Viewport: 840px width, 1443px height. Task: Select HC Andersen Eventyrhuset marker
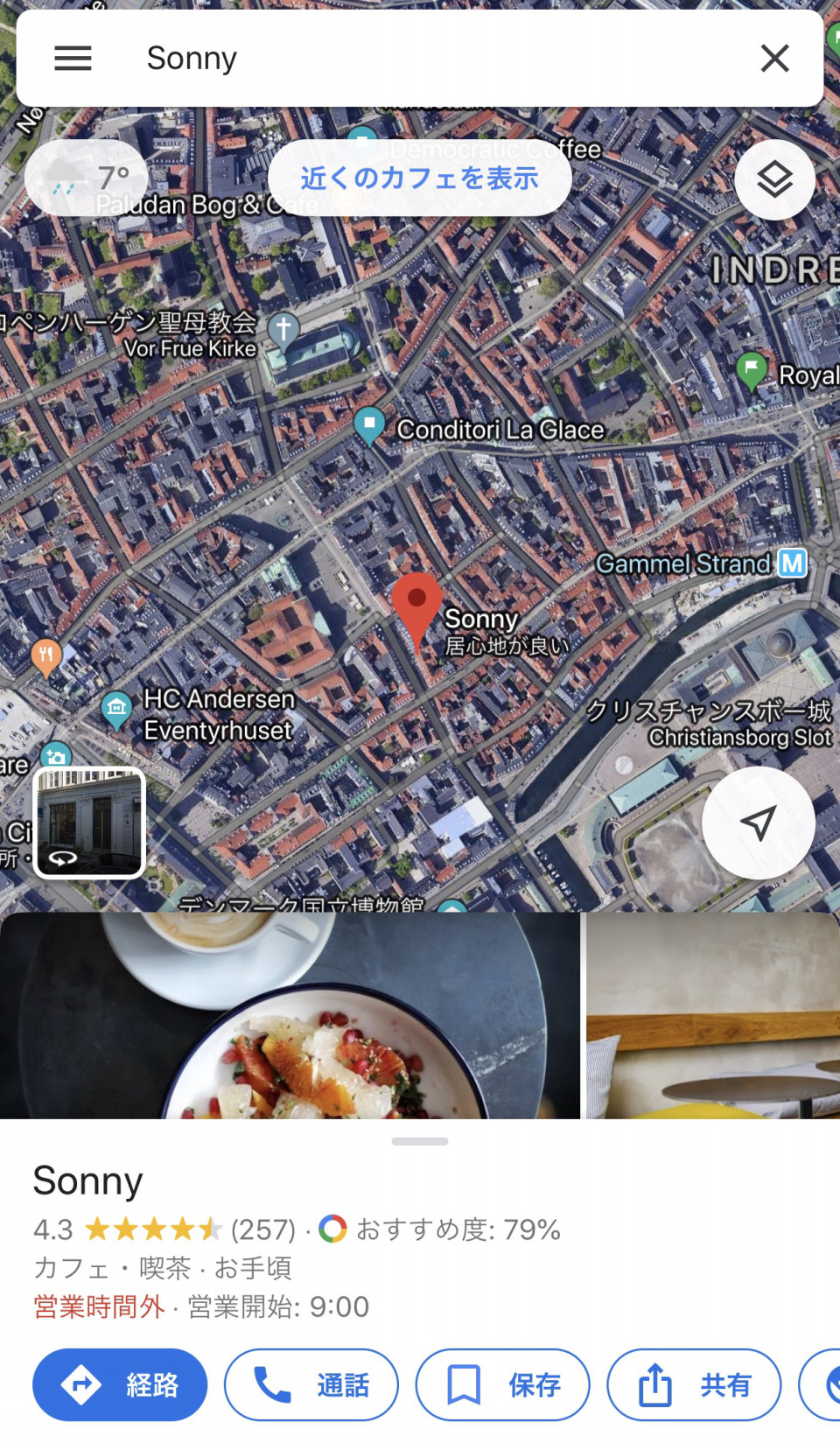[x=116, y=709]
